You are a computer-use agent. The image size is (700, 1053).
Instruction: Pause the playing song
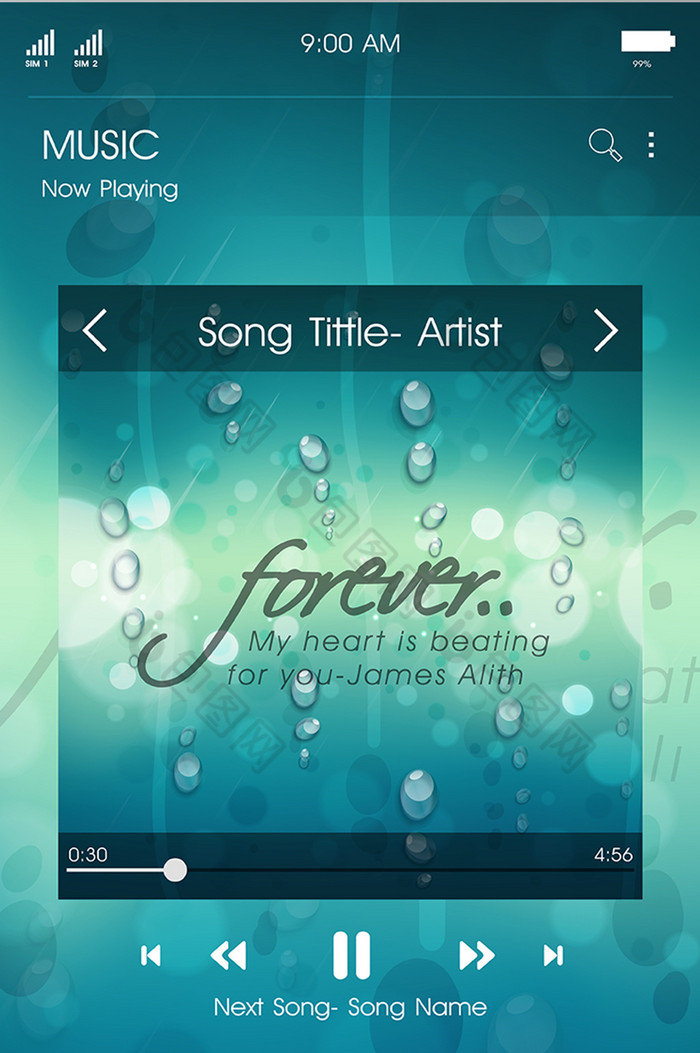(x=351, y=955)
